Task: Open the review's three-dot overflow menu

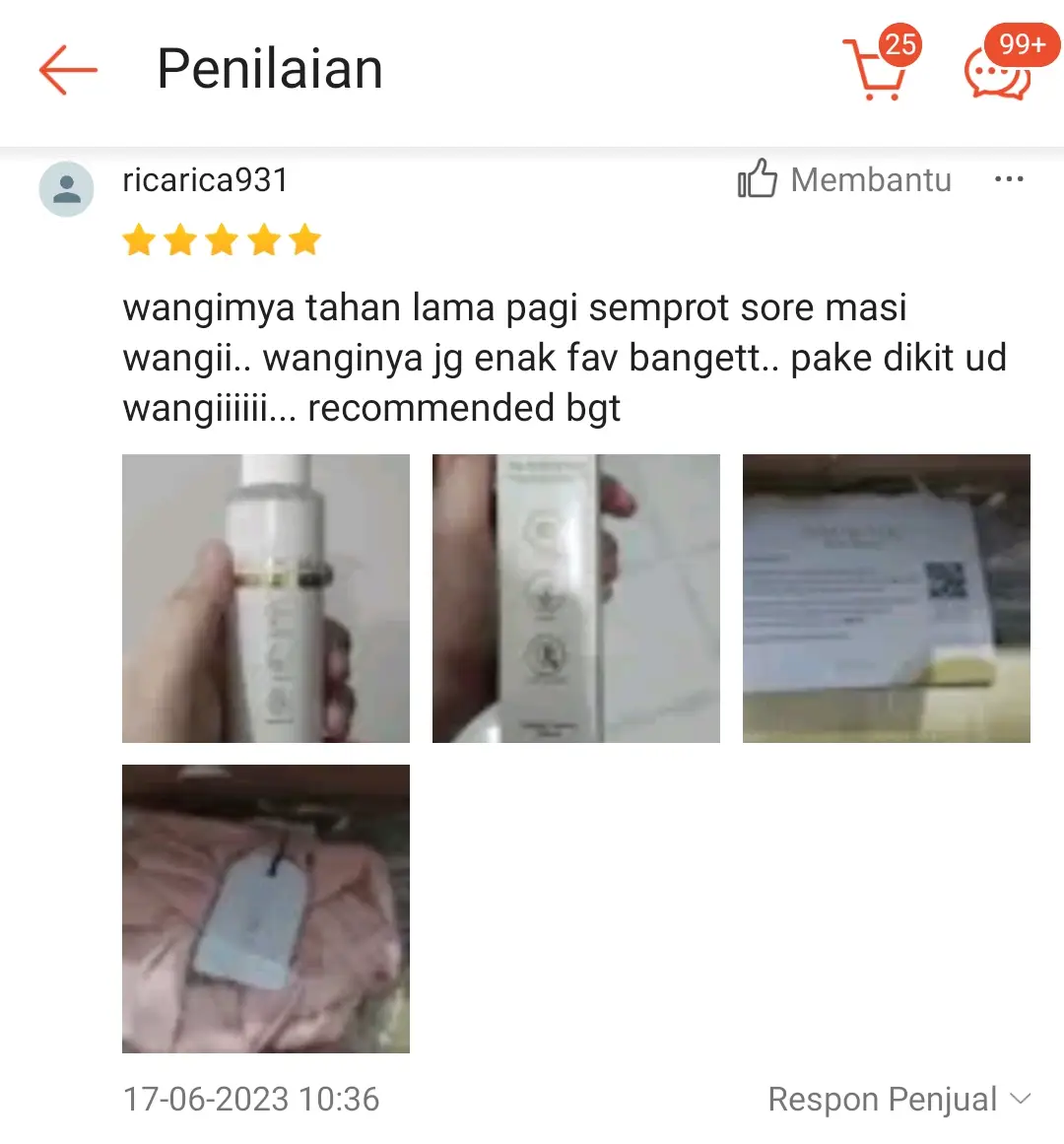Action: click(x=1009, y=179)
